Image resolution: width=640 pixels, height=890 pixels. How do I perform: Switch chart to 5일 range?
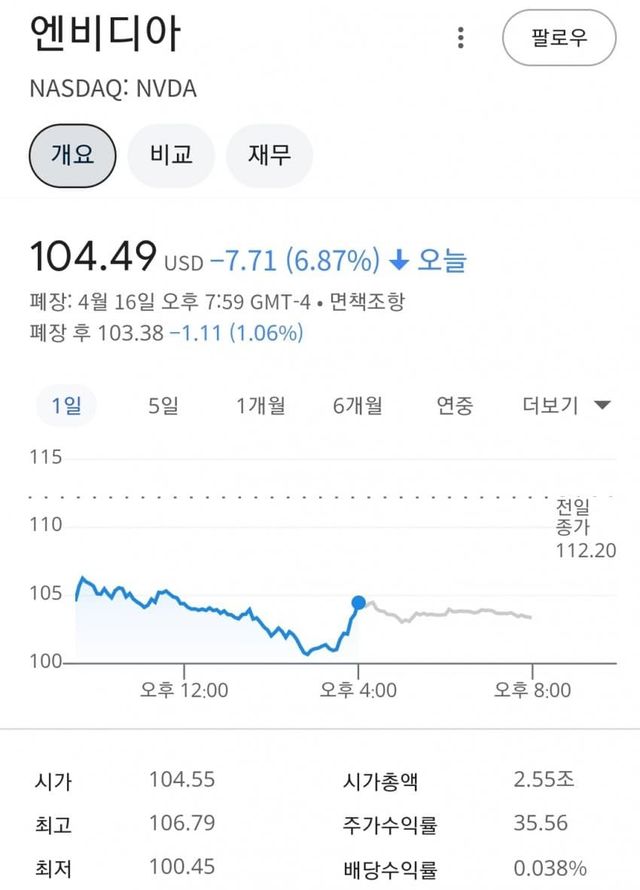tap(163, 405)
